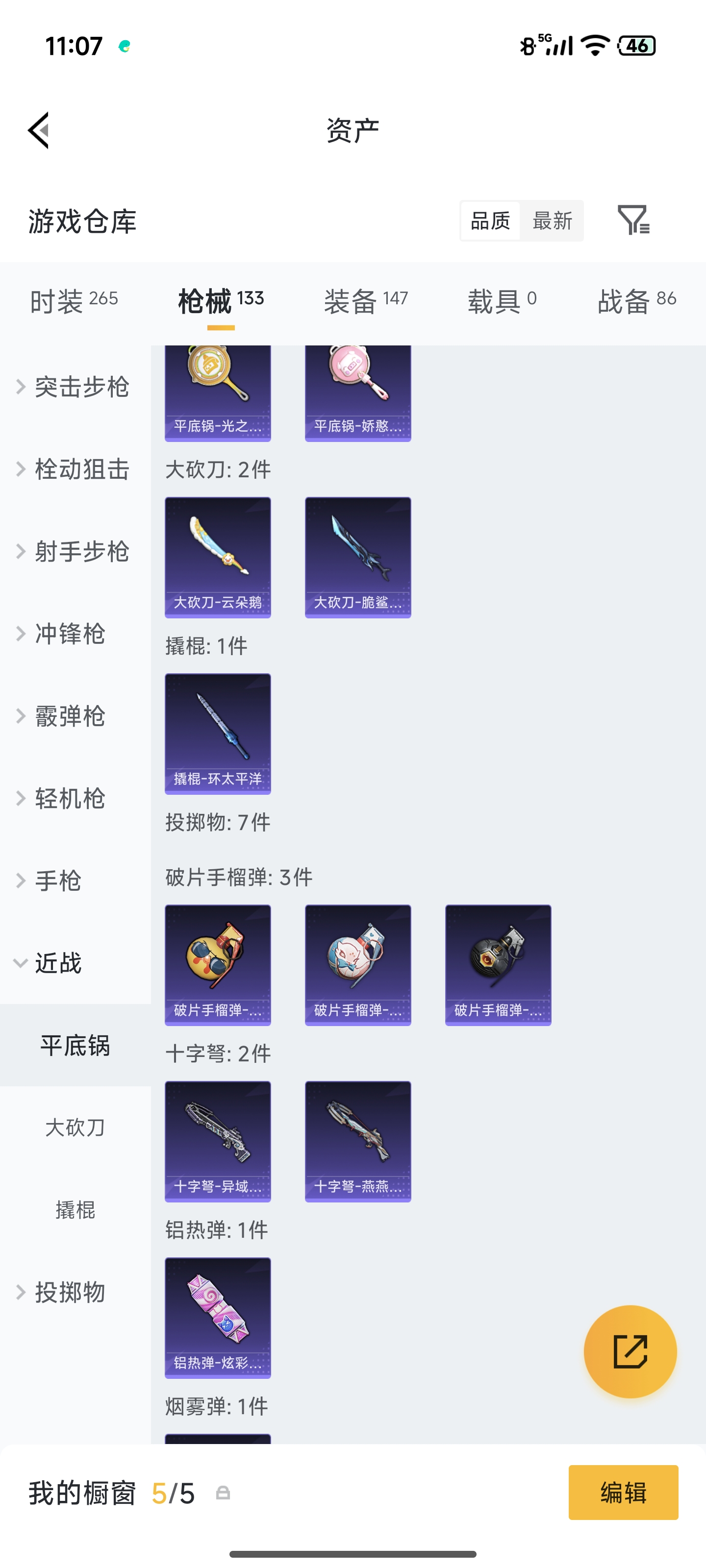Tap 编辑 to edit my showcase

point(623,1493)
